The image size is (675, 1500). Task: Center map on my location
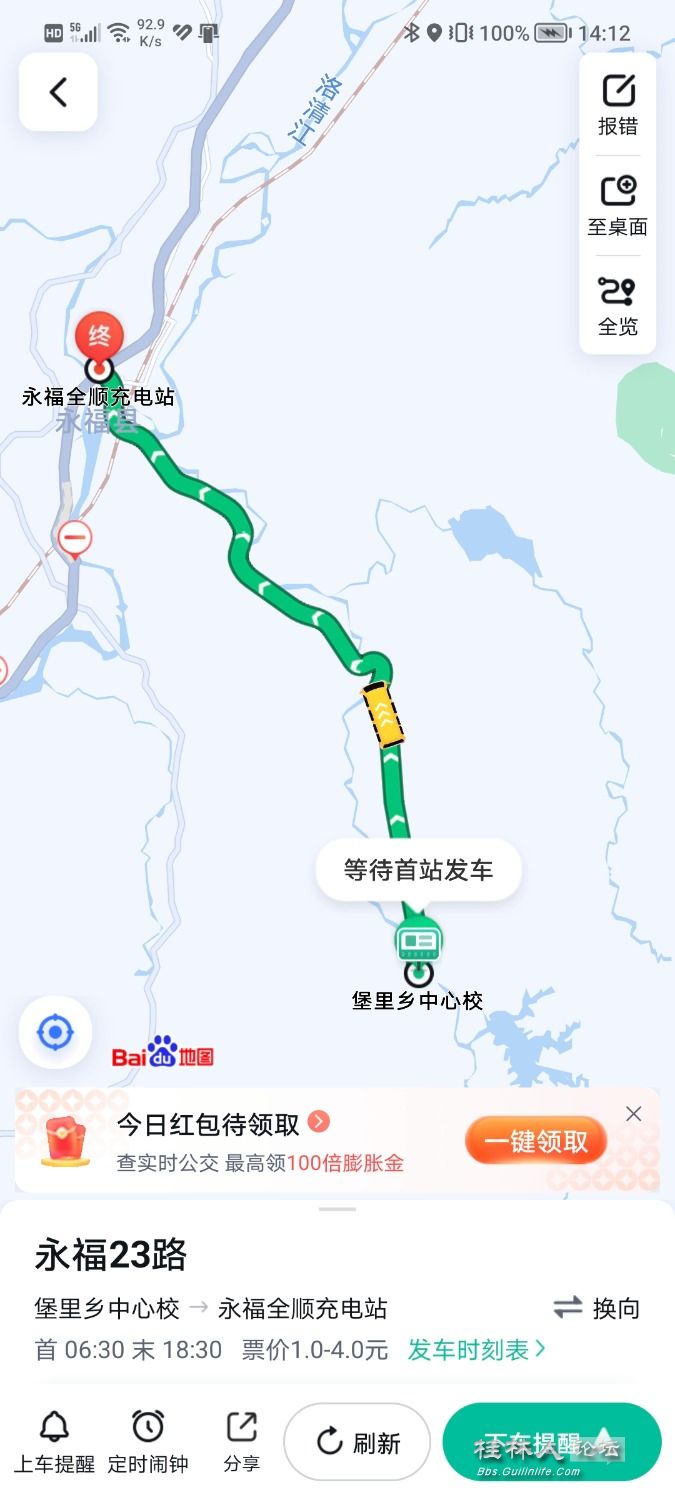(x=55, y=1032)
